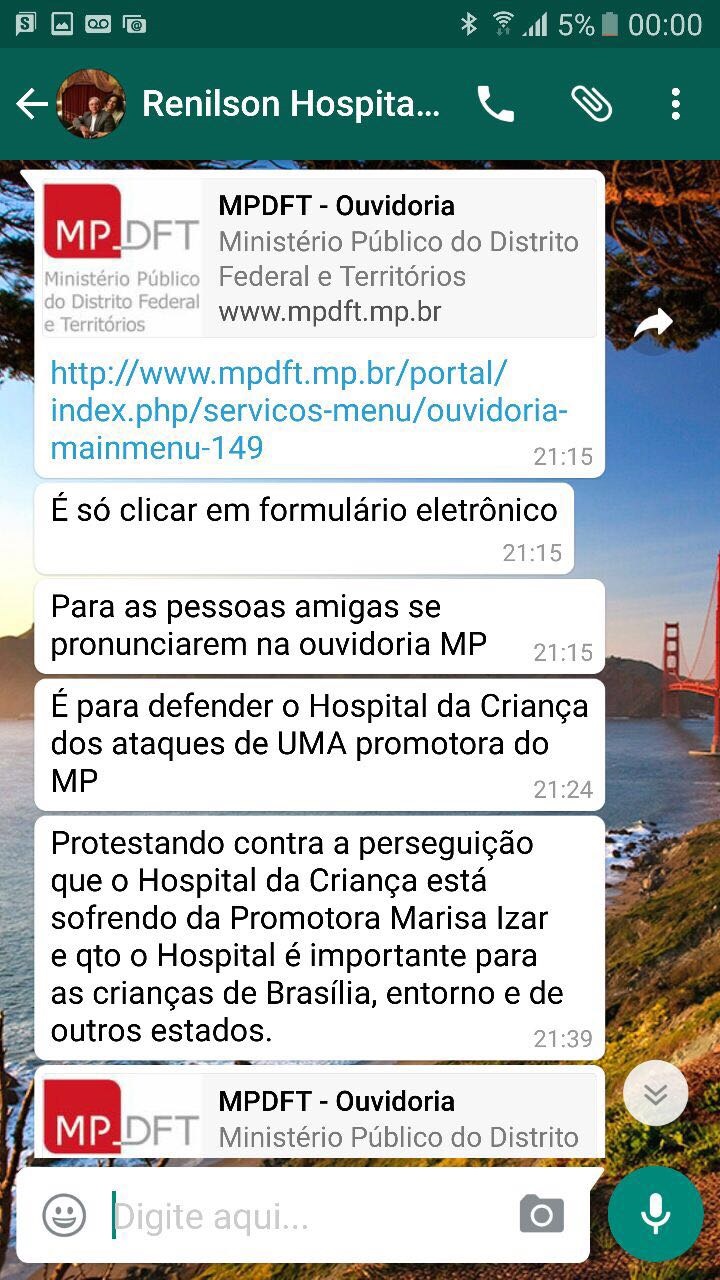The width and height of the screenshot is (720, 1280).
Task: Open the attachment paperclip menu
Action: point(591,104)
